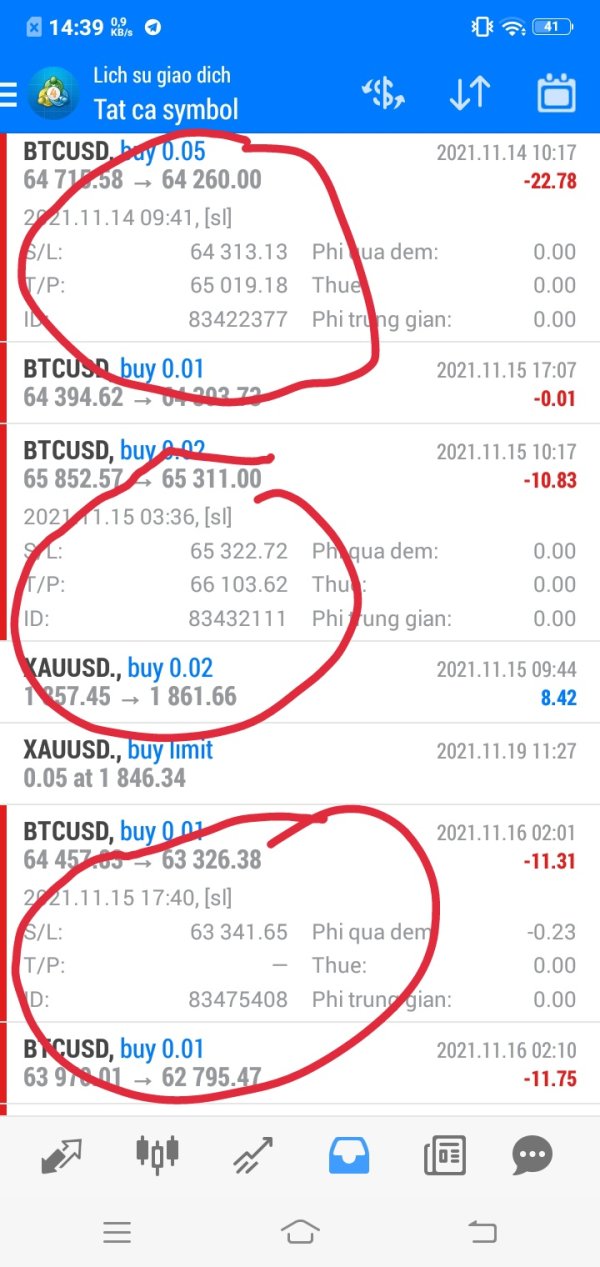Expand BTCUSD trade with loss -11.75
The height and width of the screenshot is (1267, 600).
[300, 1063]
